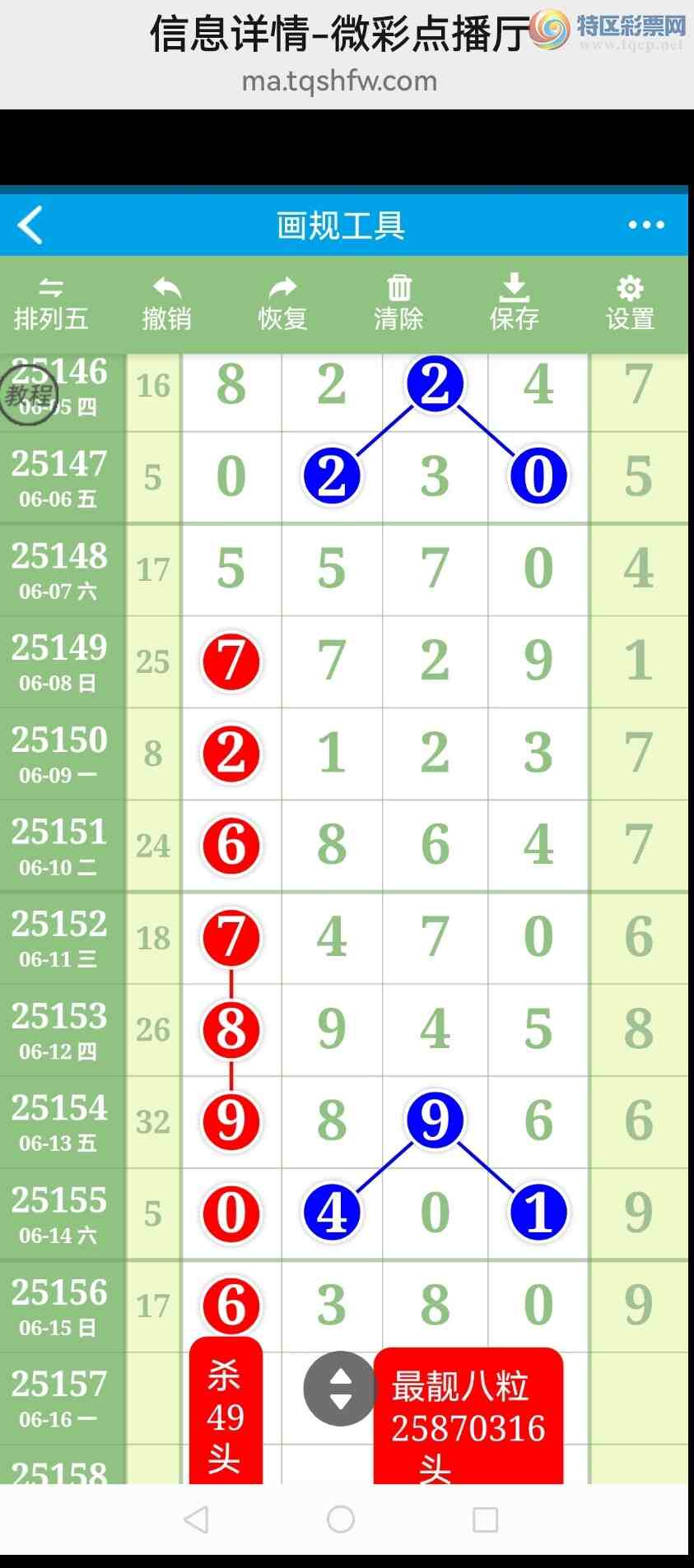Open the 教程 tutorial badge
This screenshot has height=1568, width=694.
click(x=28, y=396)
